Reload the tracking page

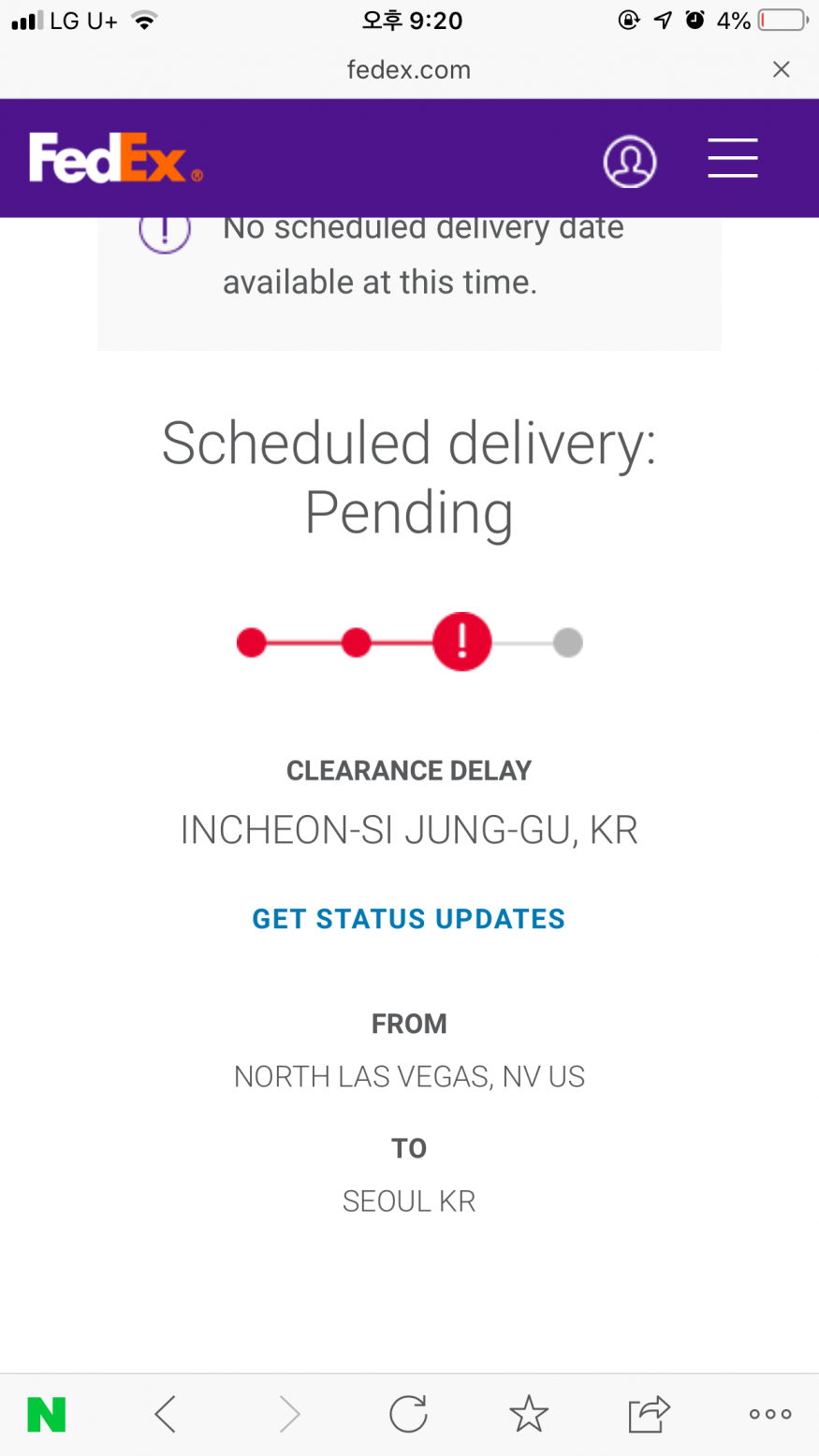[408, 1414]
